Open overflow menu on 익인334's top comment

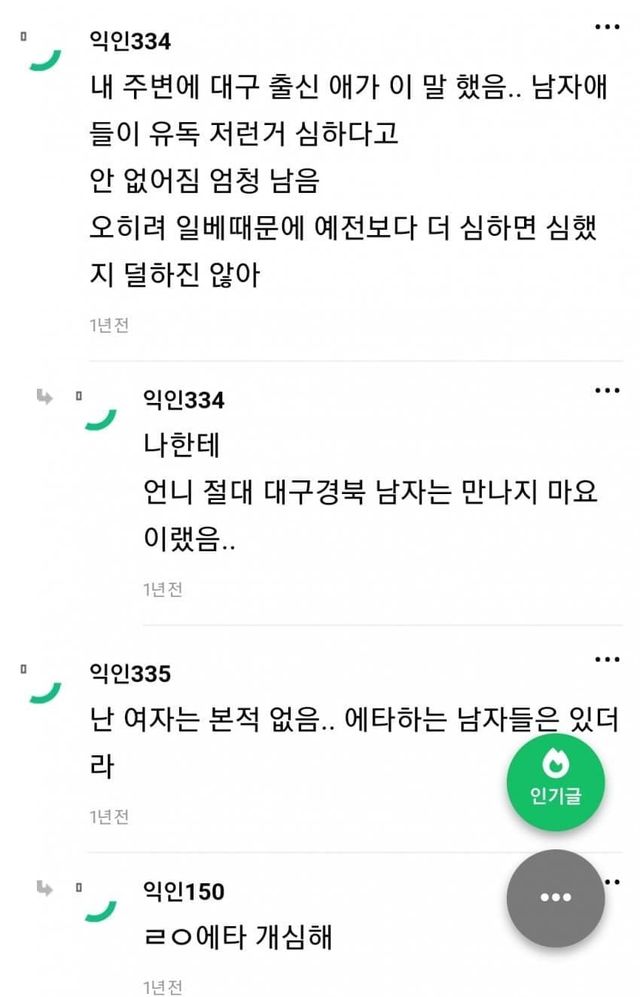(x=607, y=28)
